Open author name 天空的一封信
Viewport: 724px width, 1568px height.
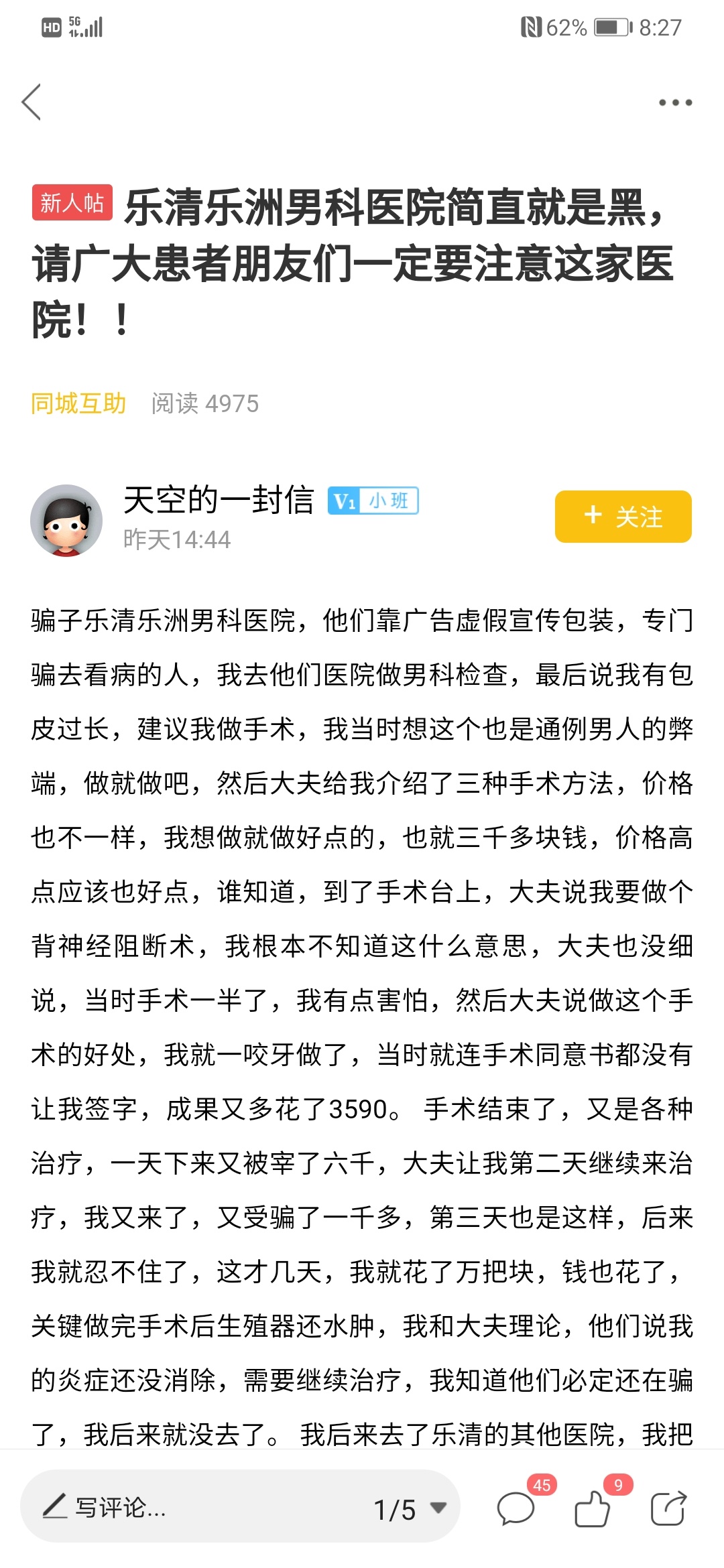[x=219, y=500]
